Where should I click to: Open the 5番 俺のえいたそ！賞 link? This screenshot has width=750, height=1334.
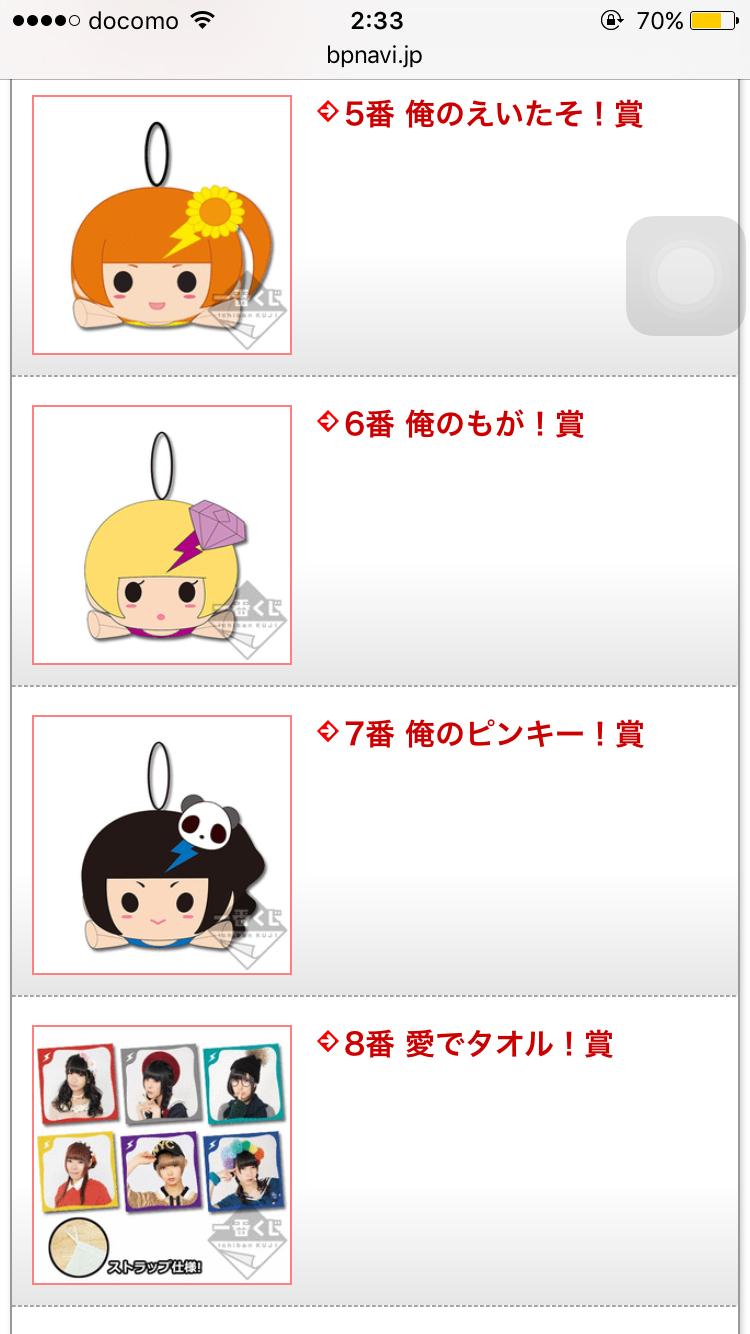click(480, 115)
